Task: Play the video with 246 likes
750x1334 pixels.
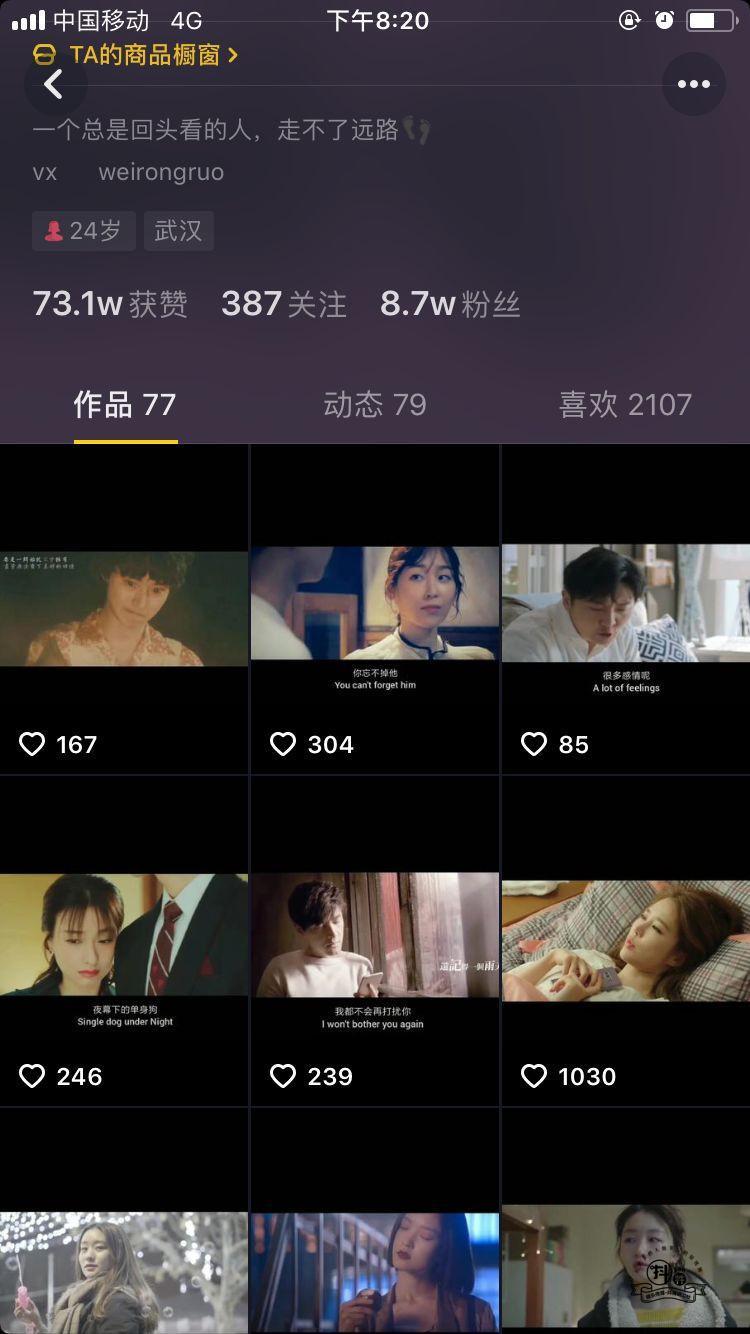Action: 124,940
